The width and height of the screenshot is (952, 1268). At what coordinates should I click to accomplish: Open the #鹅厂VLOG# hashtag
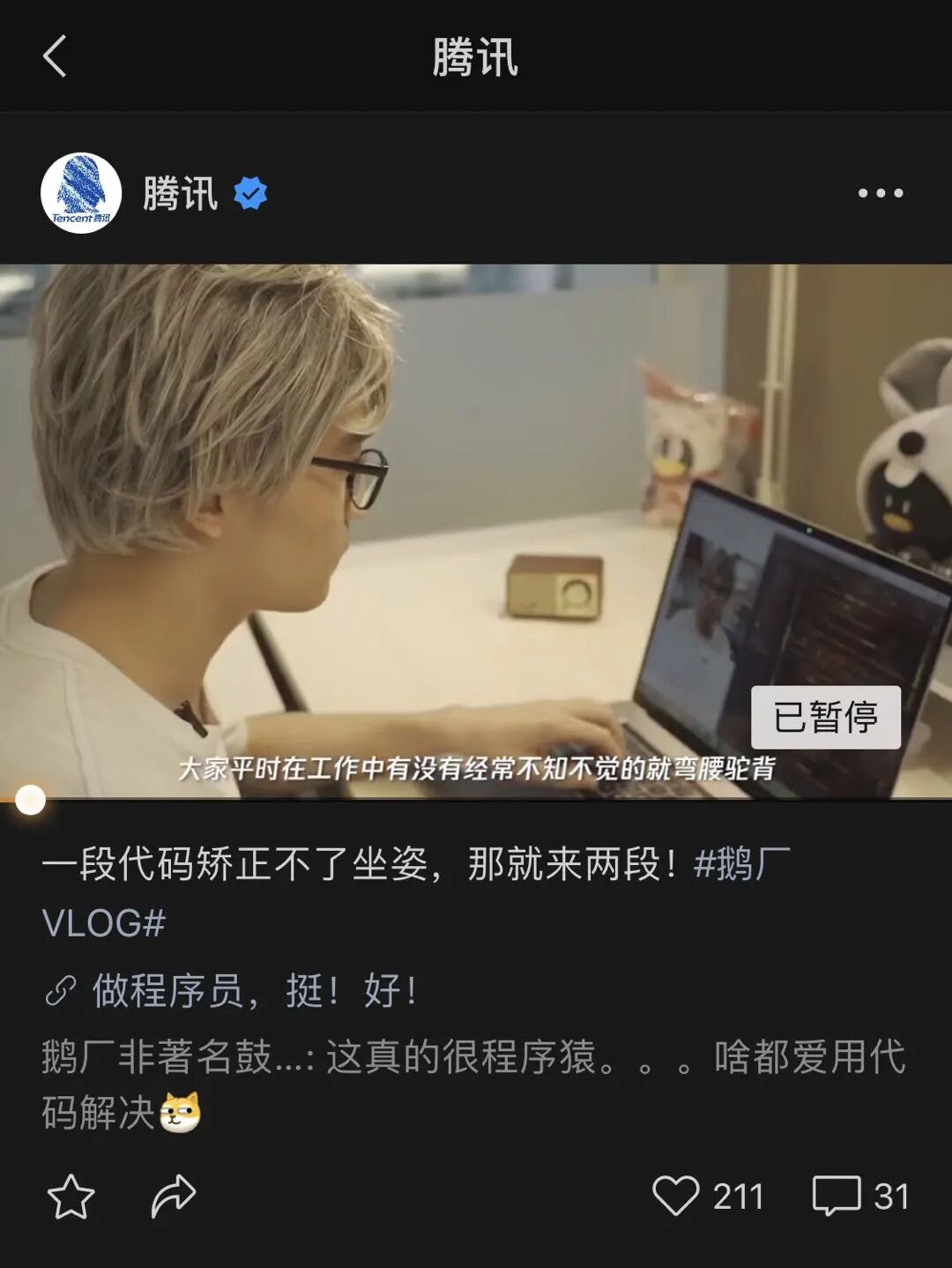[x=740, y=864]
